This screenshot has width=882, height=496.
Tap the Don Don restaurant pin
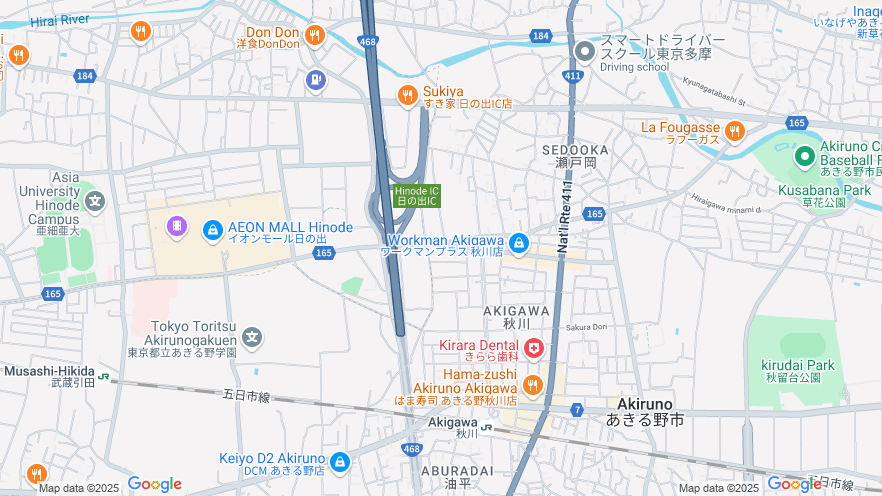(316, 37)
